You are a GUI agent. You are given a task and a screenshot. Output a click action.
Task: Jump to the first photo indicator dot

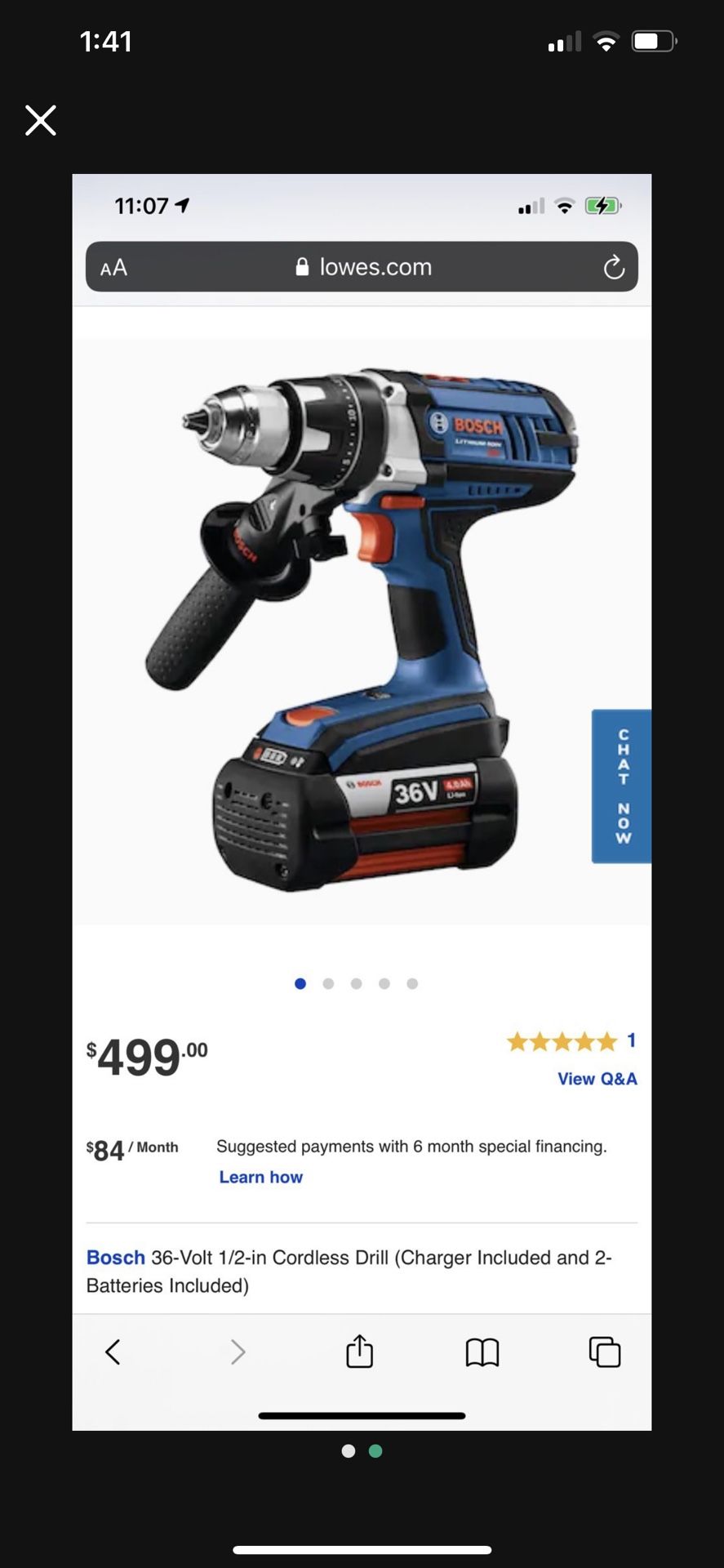(x=349, y=1451)
